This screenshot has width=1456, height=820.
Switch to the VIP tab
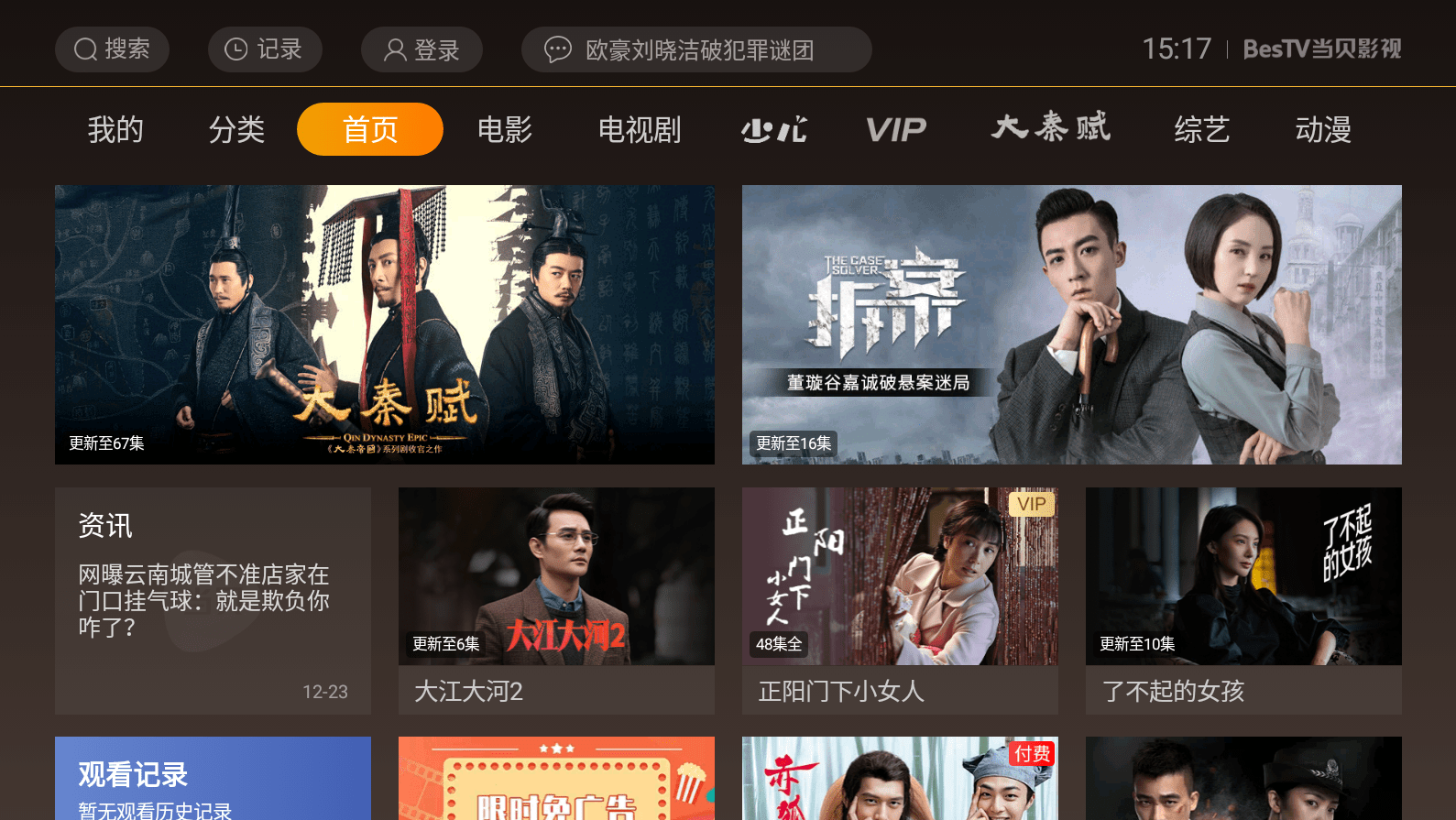(x=896, y=129)
